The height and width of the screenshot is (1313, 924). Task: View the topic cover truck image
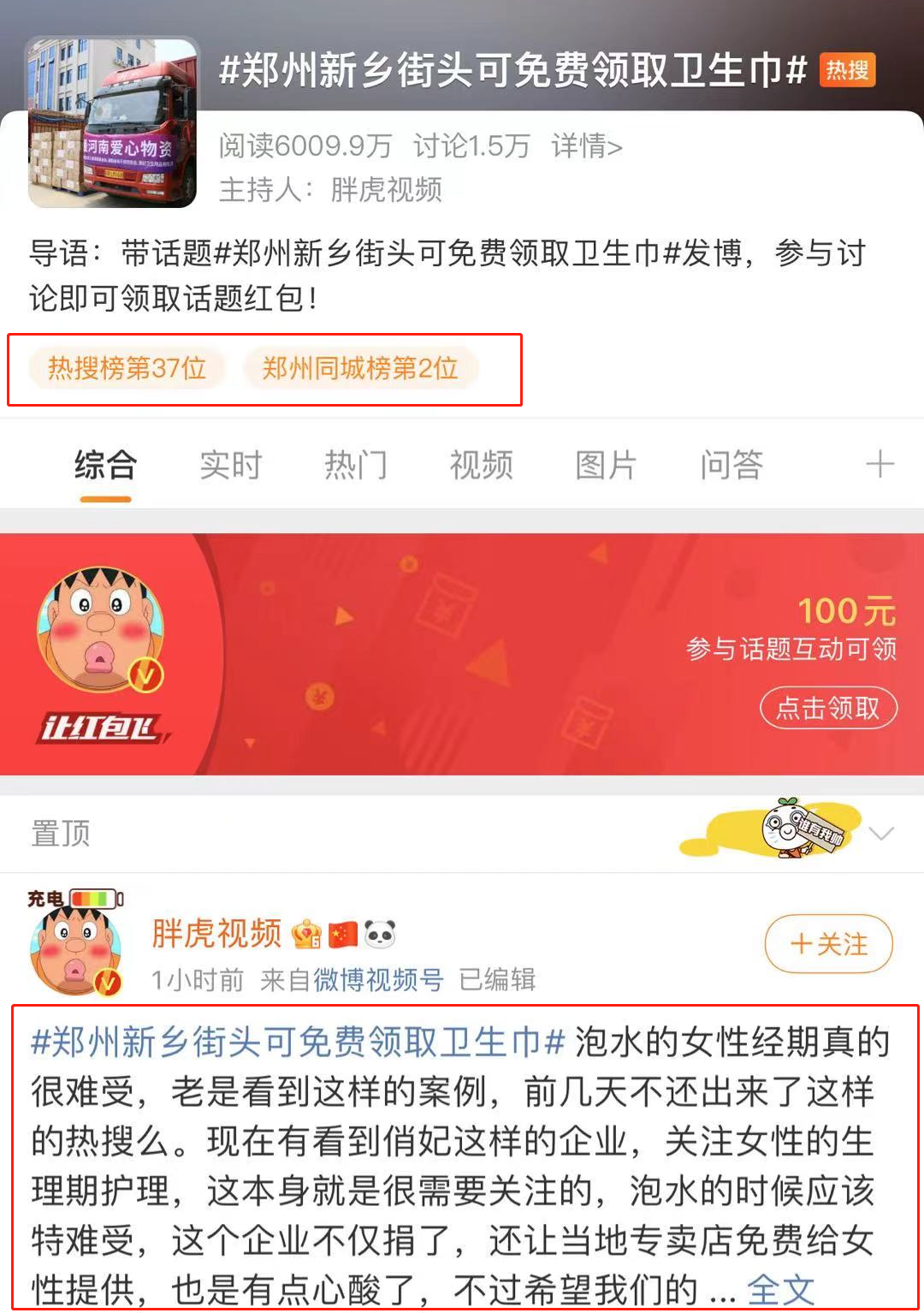coord(113,122)
